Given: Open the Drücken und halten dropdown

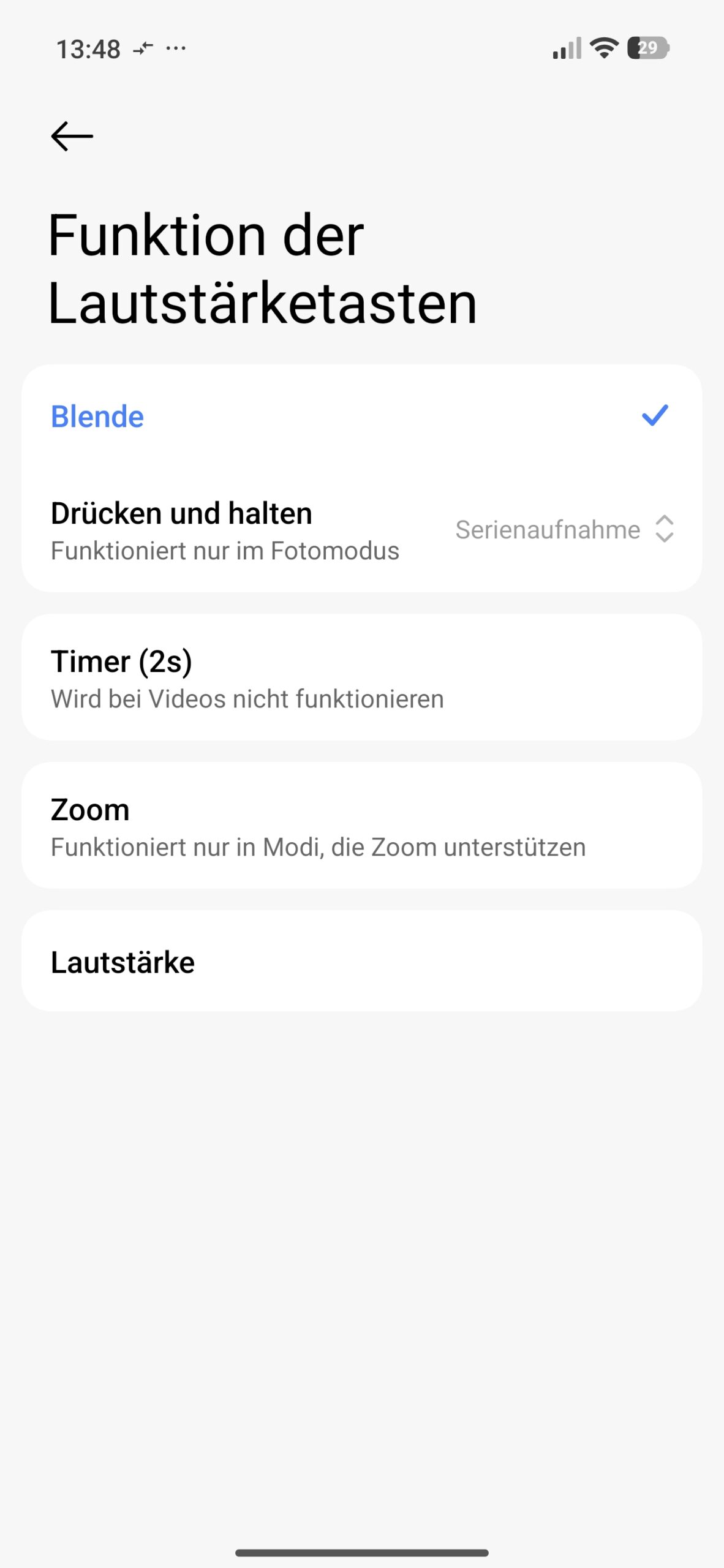Looking at the screenshot, I should tap(564, 529).
